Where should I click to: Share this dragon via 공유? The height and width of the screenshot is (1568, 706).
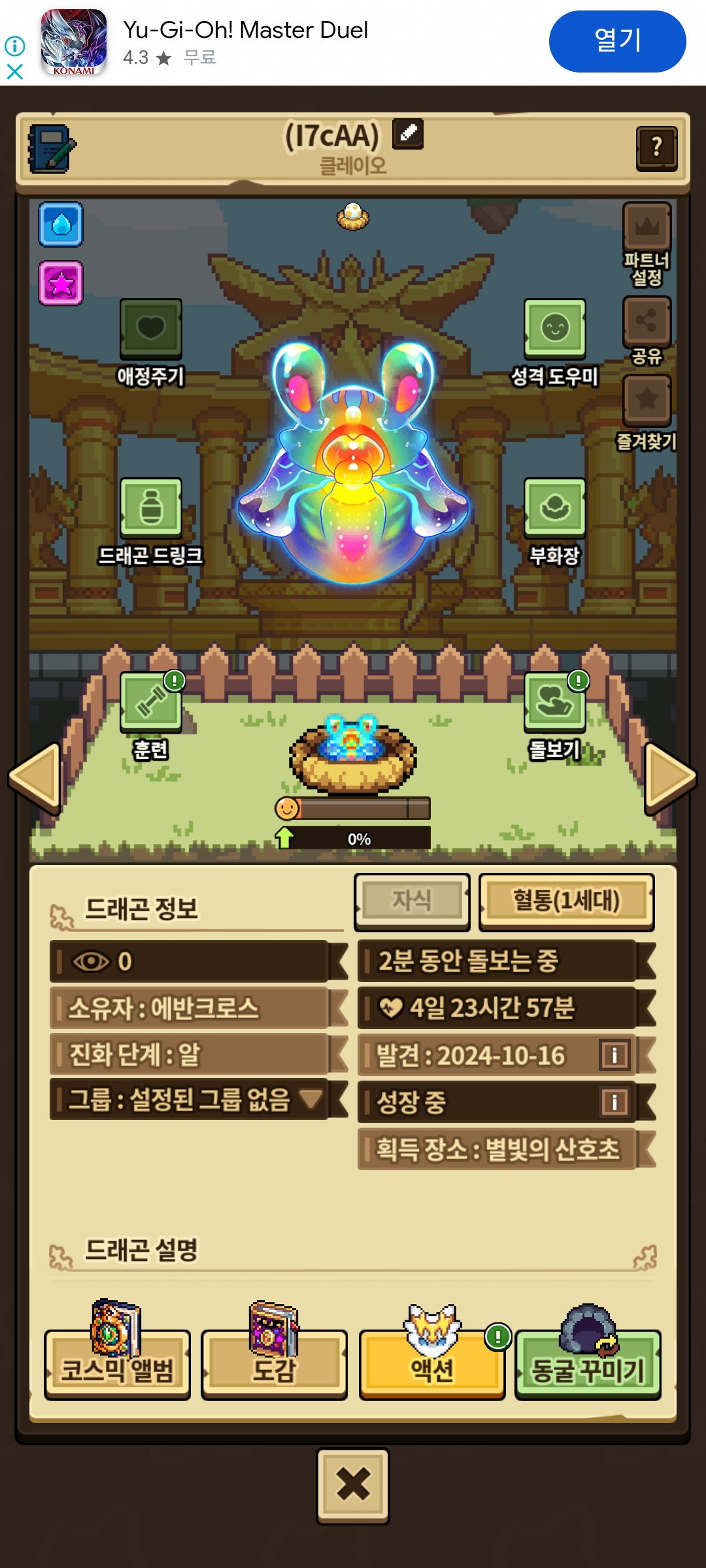(x=647, y=321)
